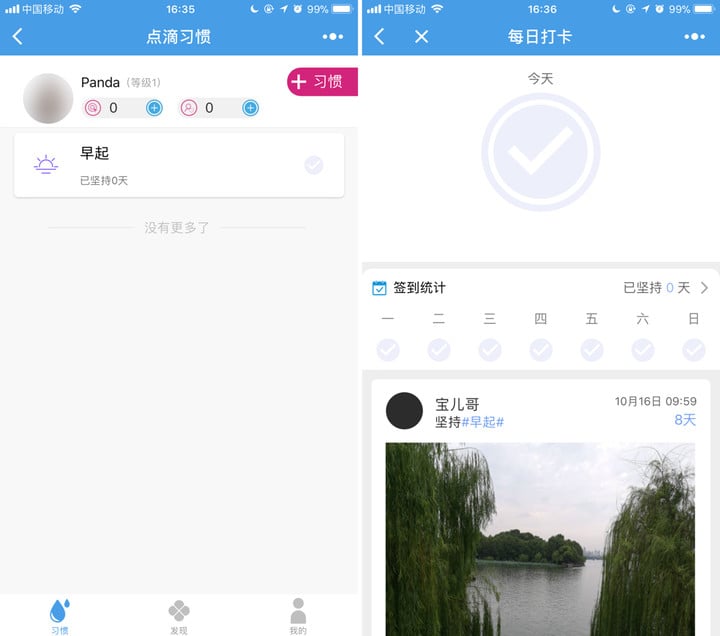Open the #早起# topic link

pos(482,422)
